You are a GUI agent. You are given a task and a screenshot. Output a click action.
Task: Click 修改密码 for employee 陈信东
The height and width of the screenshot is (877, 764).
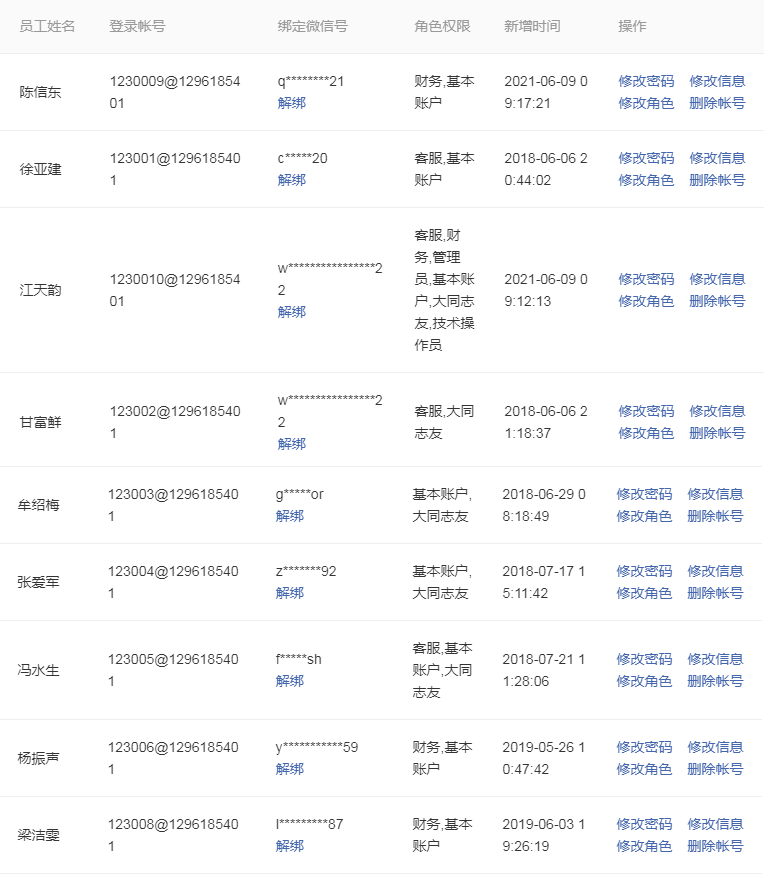[x=645, y=81]
